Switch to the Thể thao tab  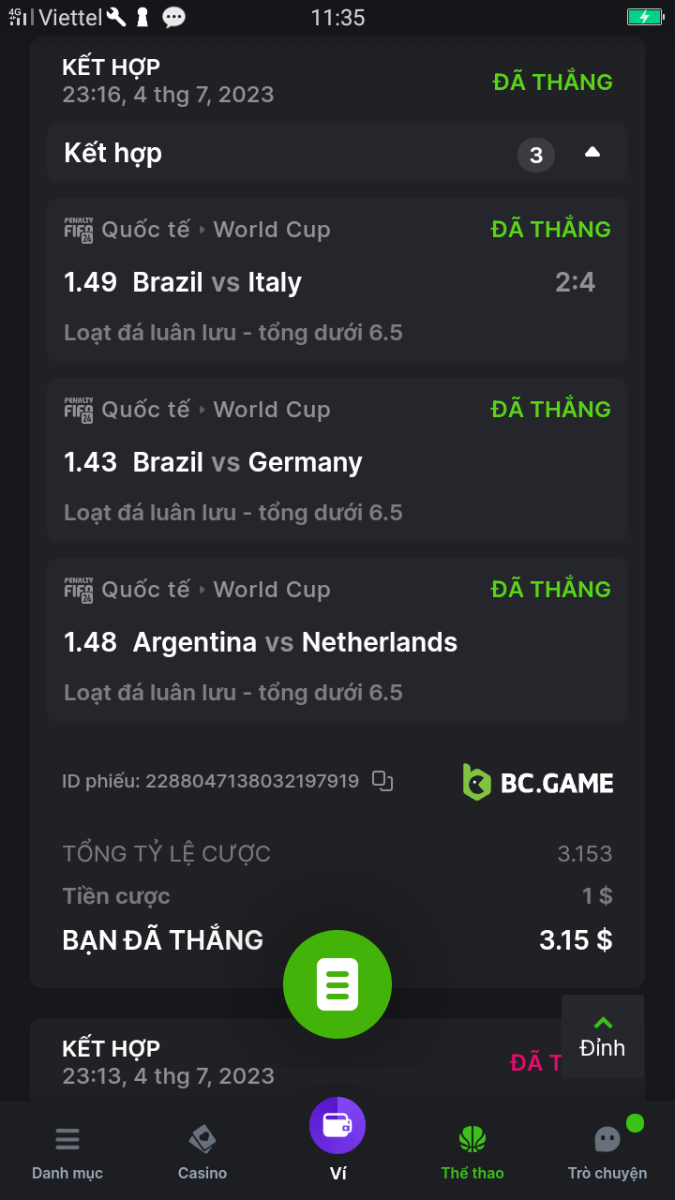472,1151
